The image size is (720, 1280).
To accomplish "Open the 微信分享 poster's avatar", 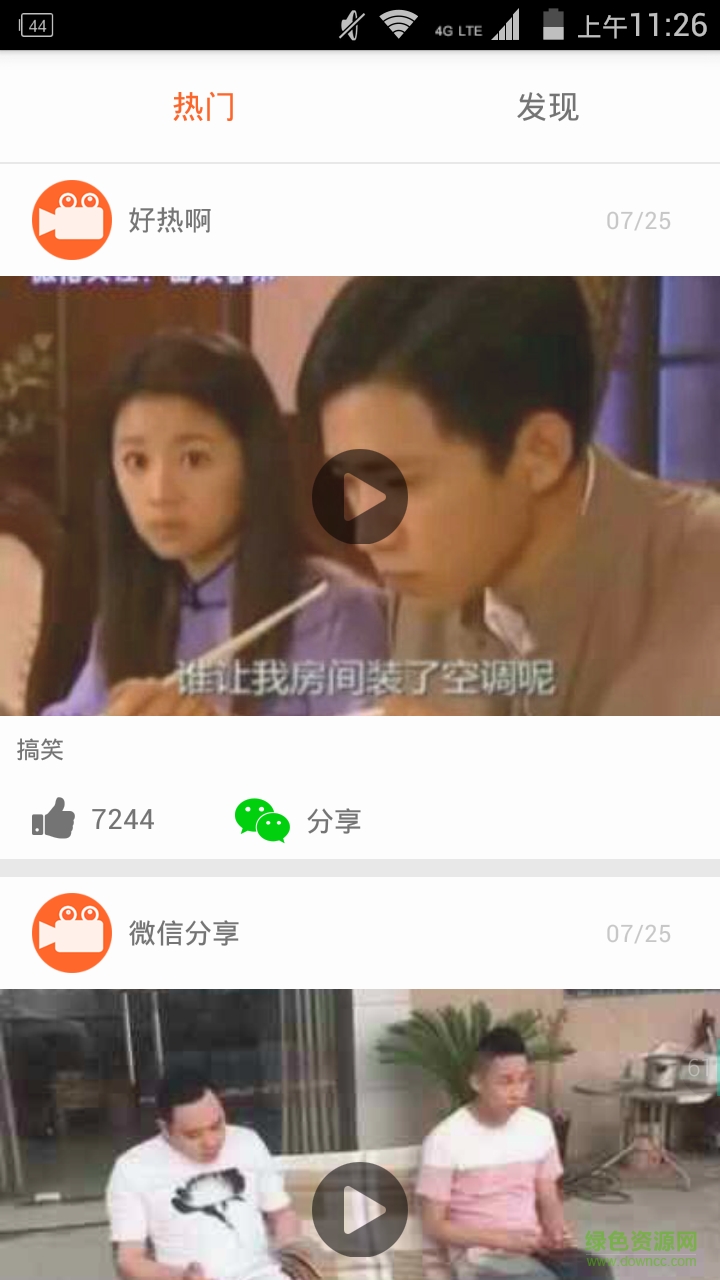I will tap(71, 933).
